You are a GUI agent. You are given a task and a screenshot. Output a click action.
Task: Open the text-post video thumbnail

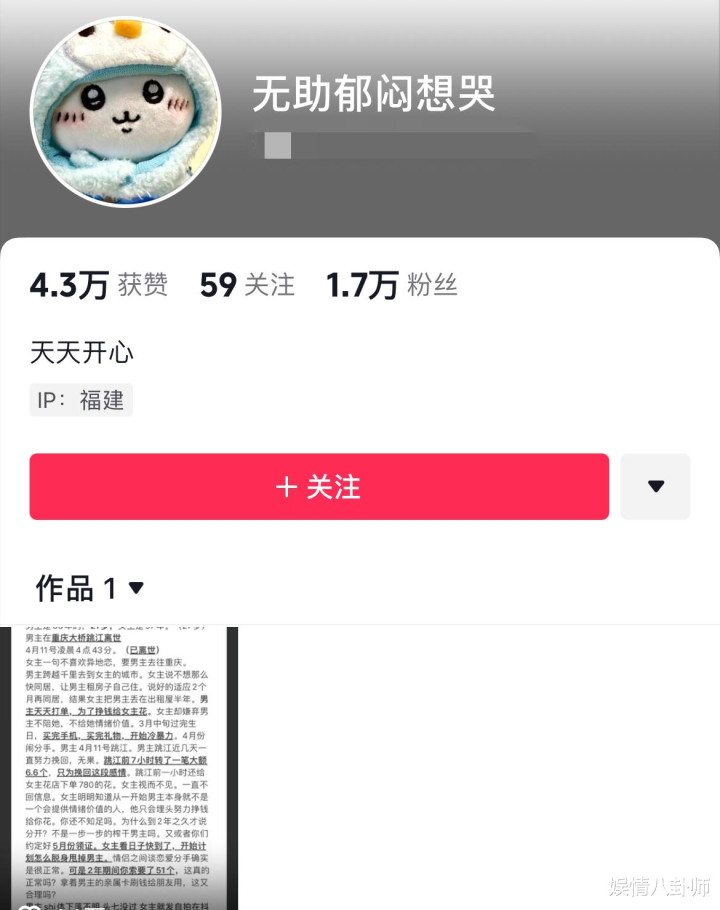click(x=119, y=768)
